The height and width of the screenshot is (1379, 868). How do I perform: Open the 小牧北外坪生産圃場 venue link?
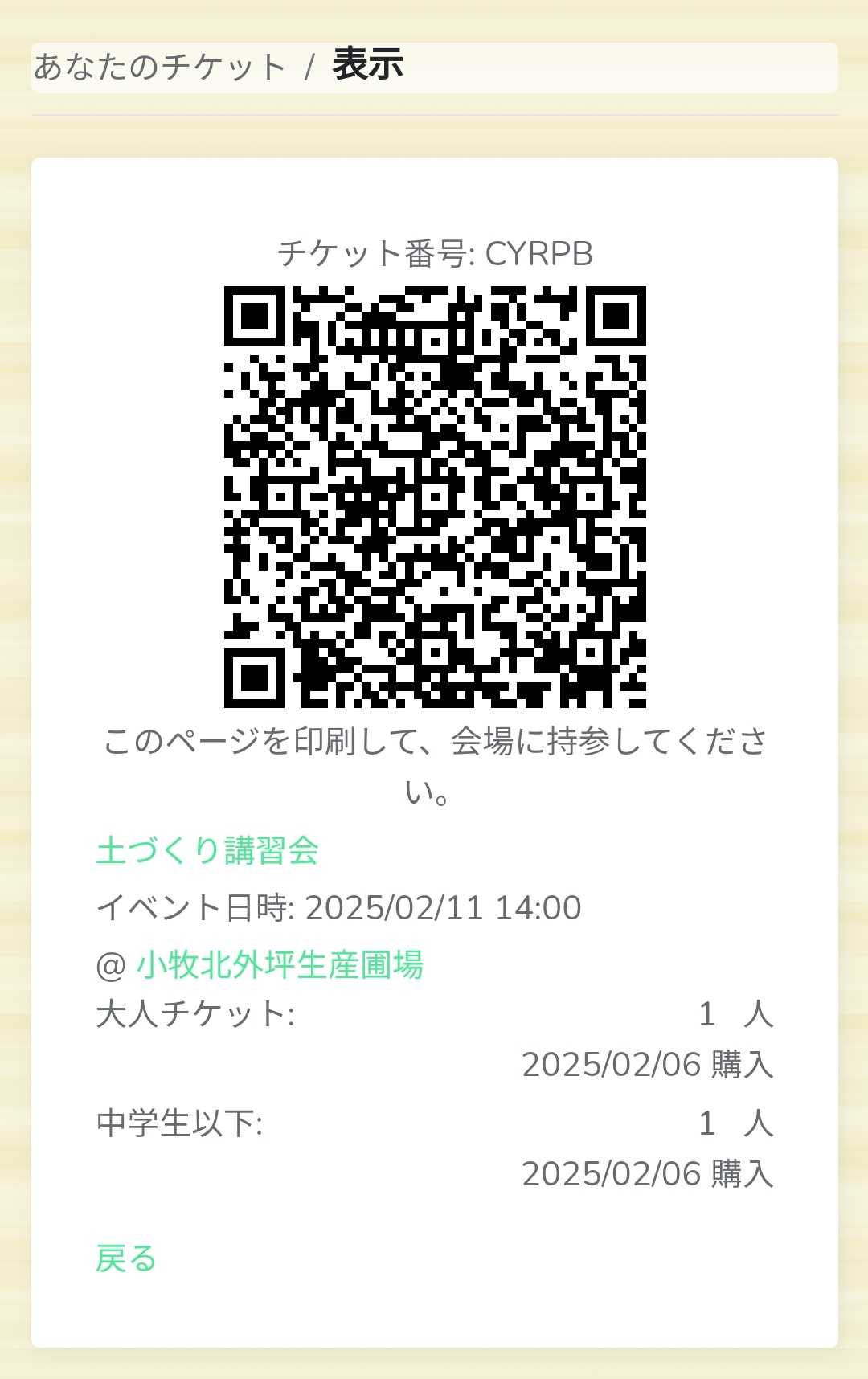(280, 964)
